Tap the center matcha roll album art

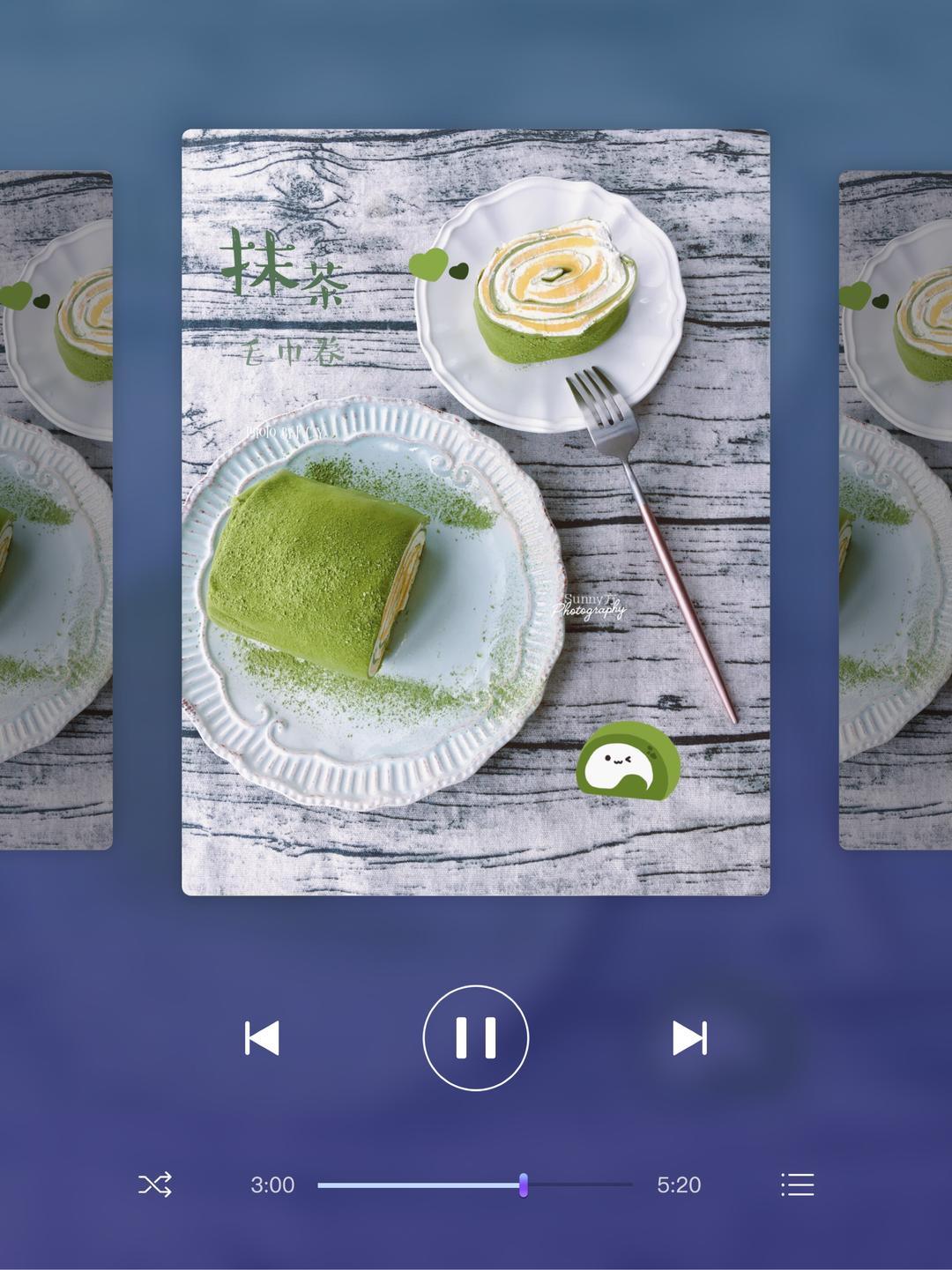point(475,512)
